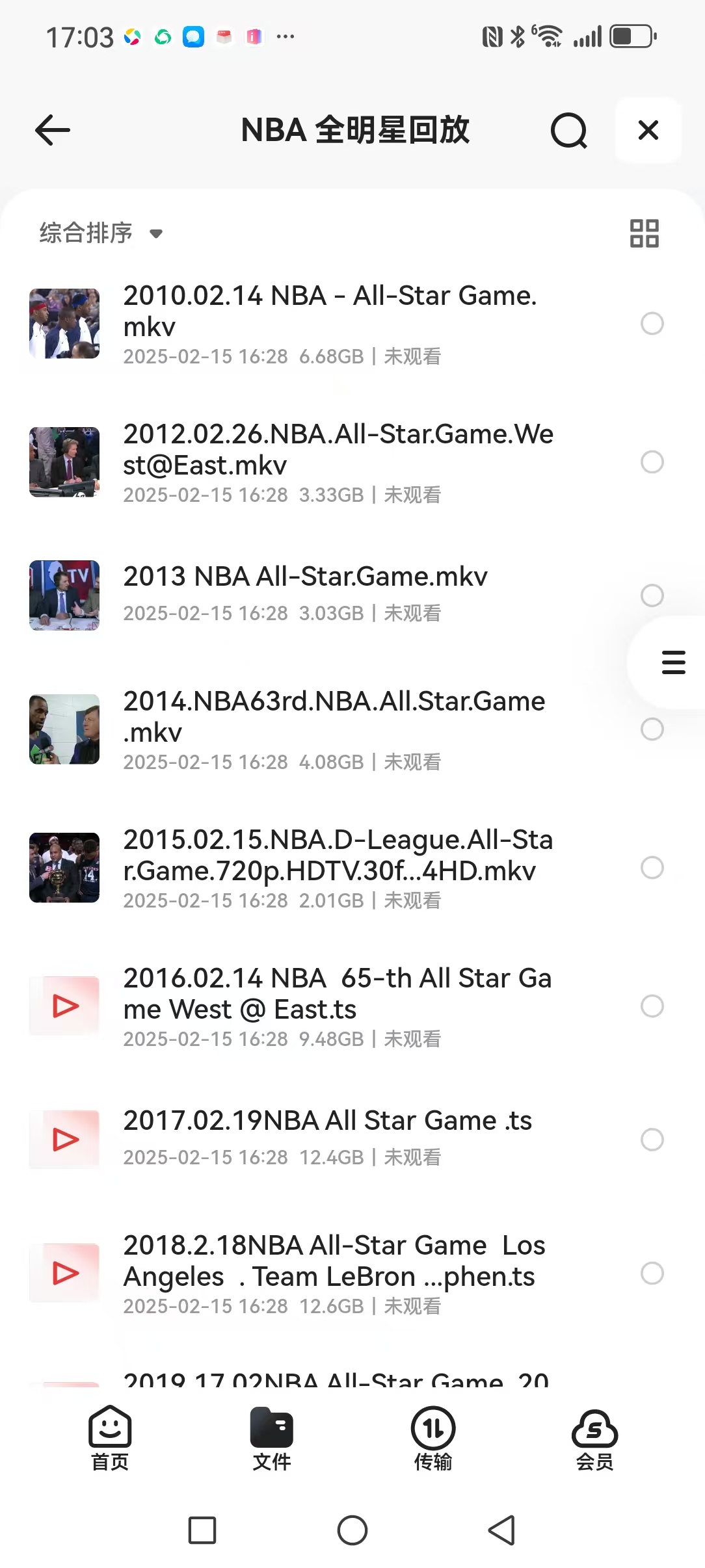Switch to the 首页 tab
This screenshot has width=705, height=1568.
[x=110, y=1437]
